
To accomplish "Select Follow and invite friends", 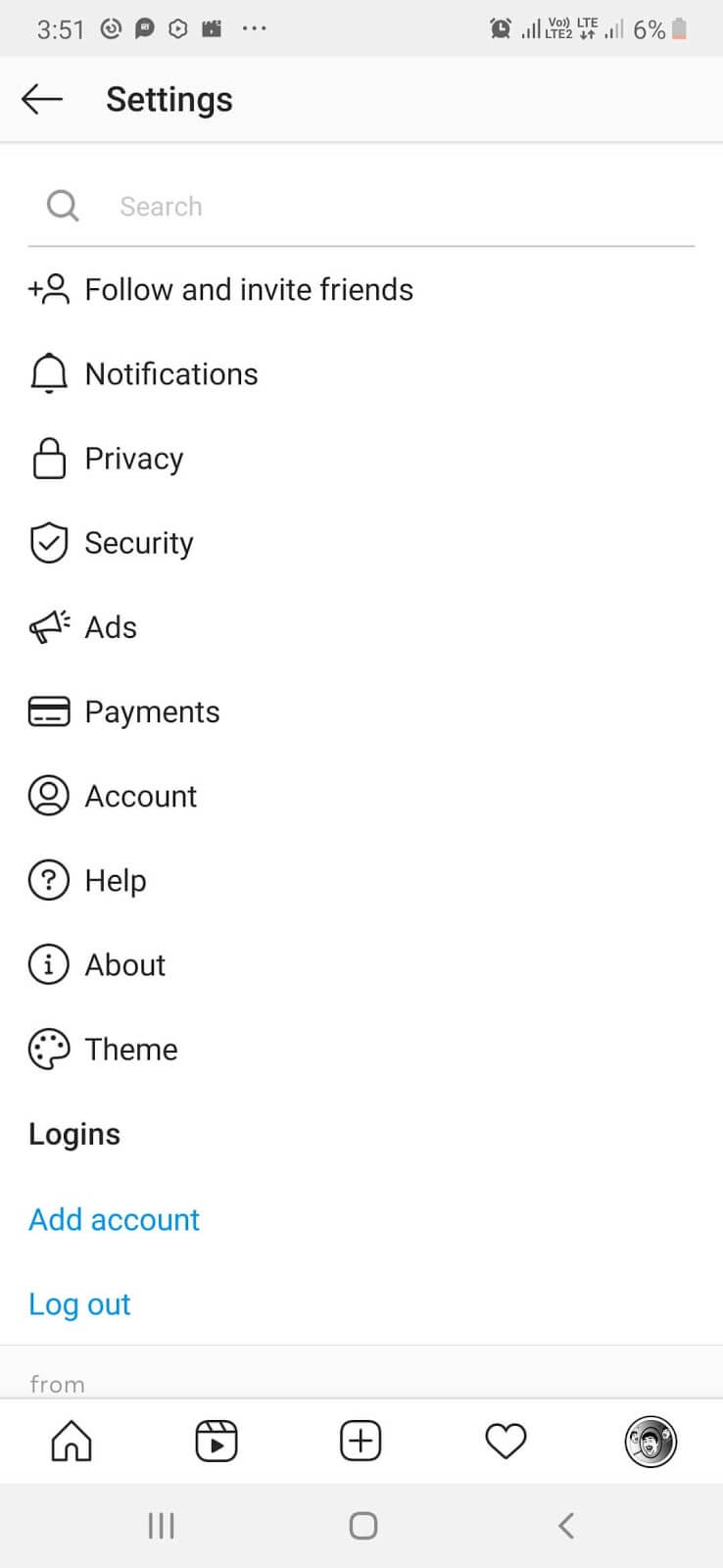I will [x=248, y=289].
